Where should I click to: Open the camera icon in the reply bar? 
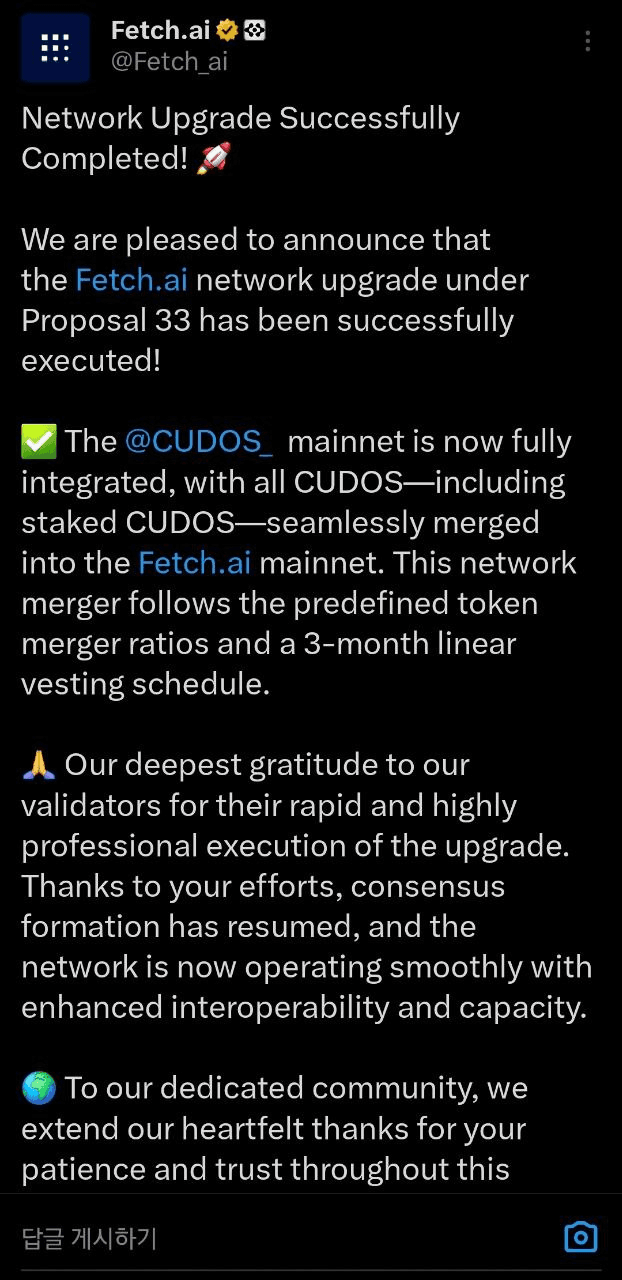(580, 1237)
